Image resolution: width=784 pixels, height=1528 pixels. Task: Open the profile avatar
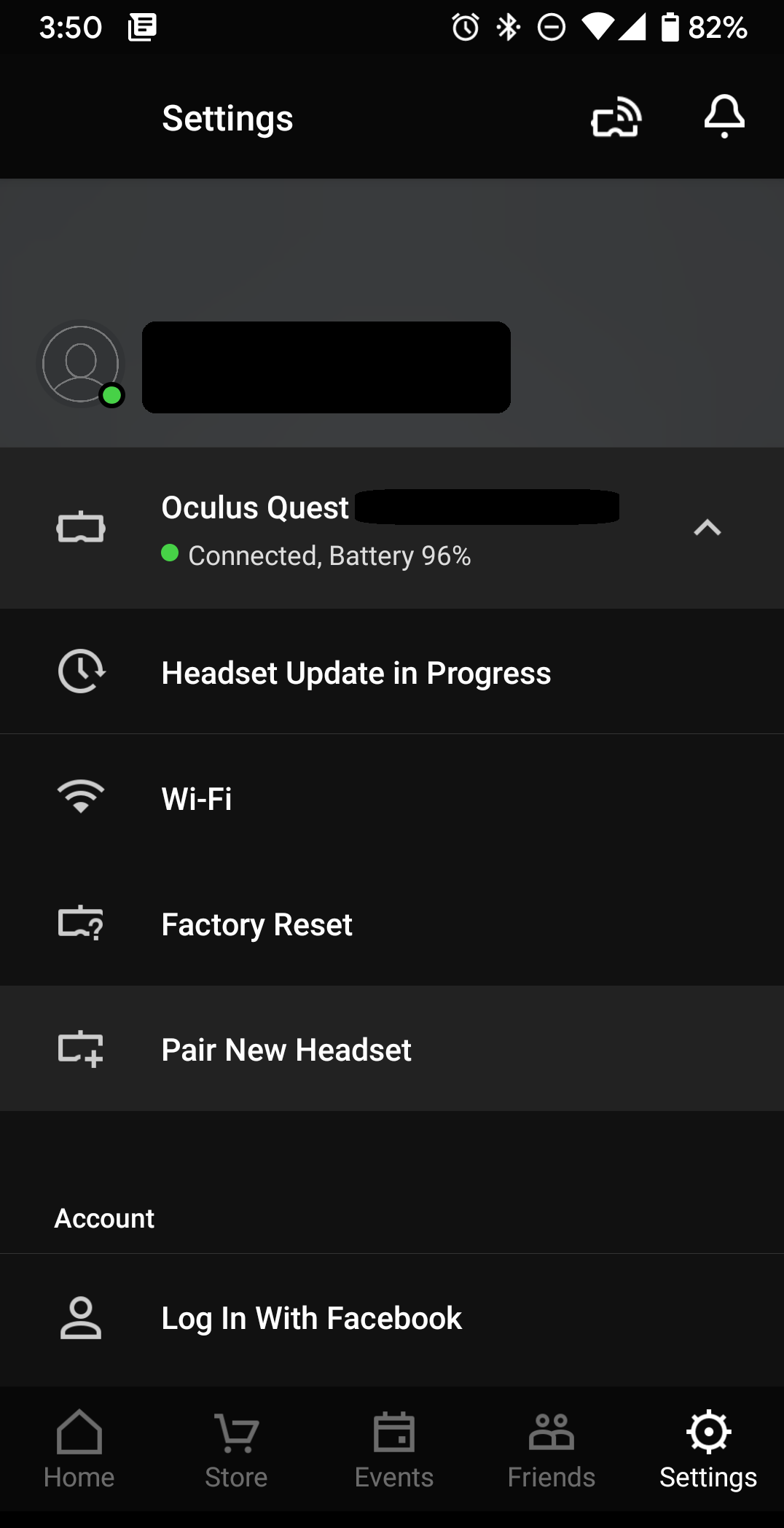point(81,365)
